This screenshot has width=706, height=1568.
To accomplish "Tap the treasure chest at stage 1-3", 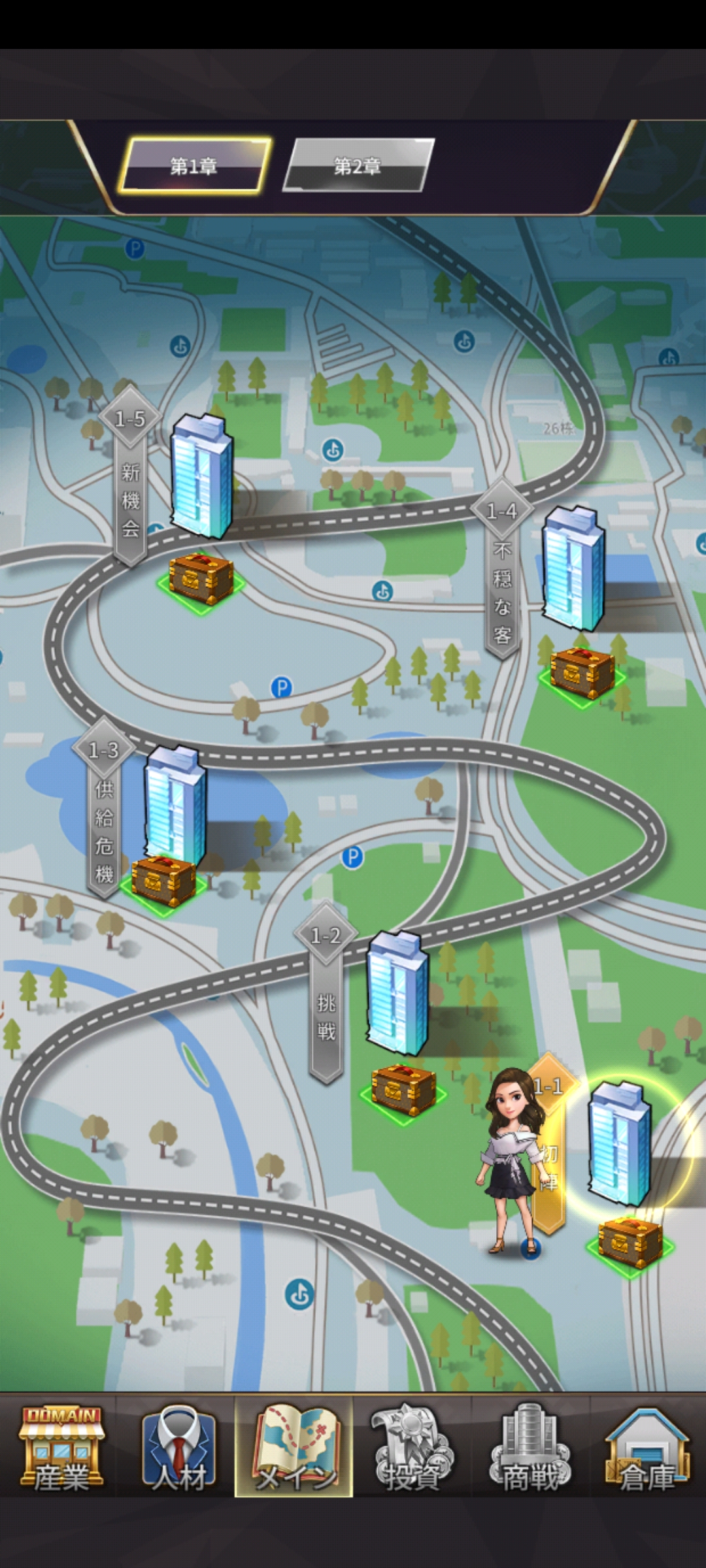I will click(x=163, y=882).
